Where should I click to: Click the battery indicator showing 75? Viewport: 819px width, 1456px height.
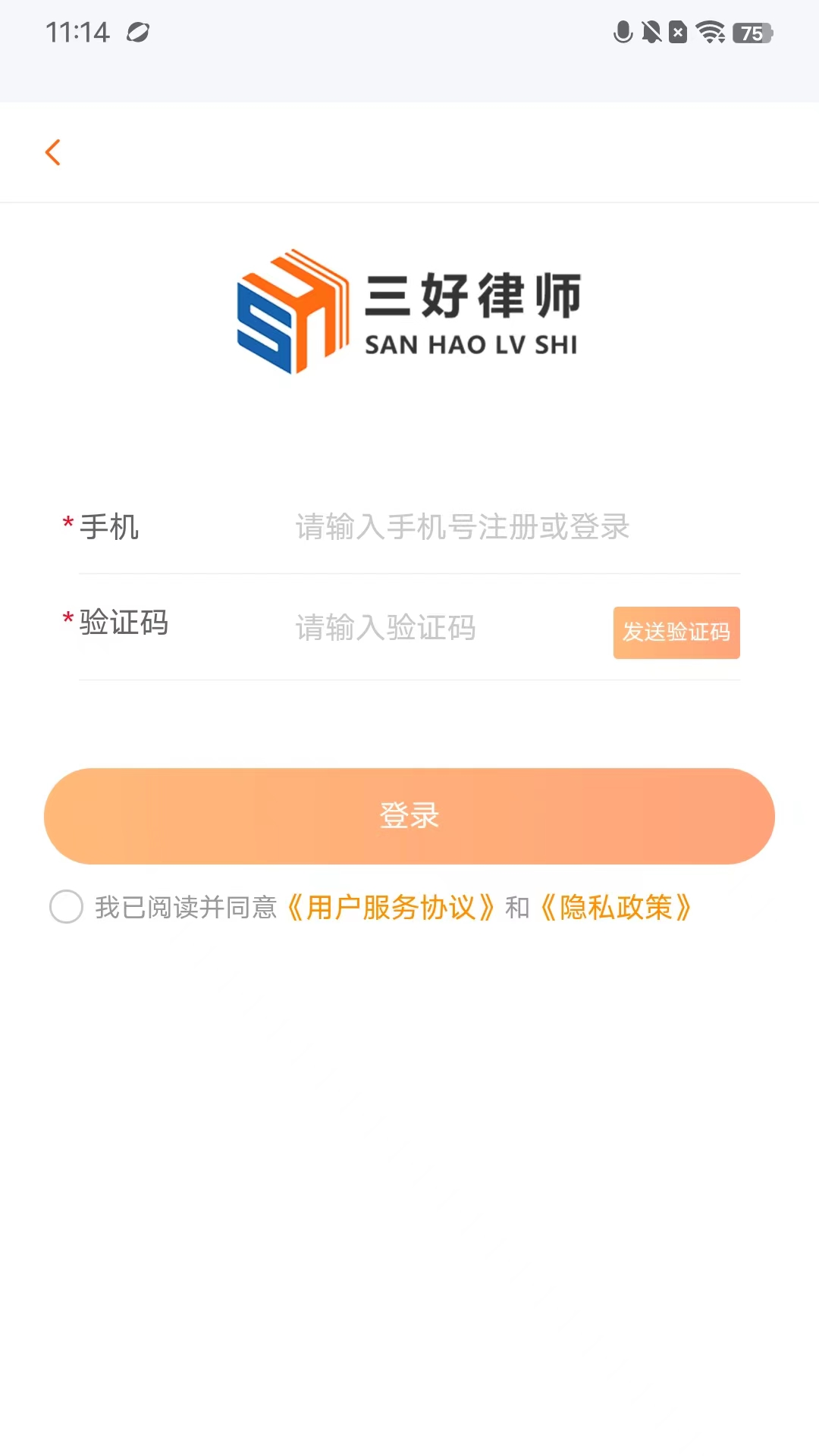[x=750, y=33]
